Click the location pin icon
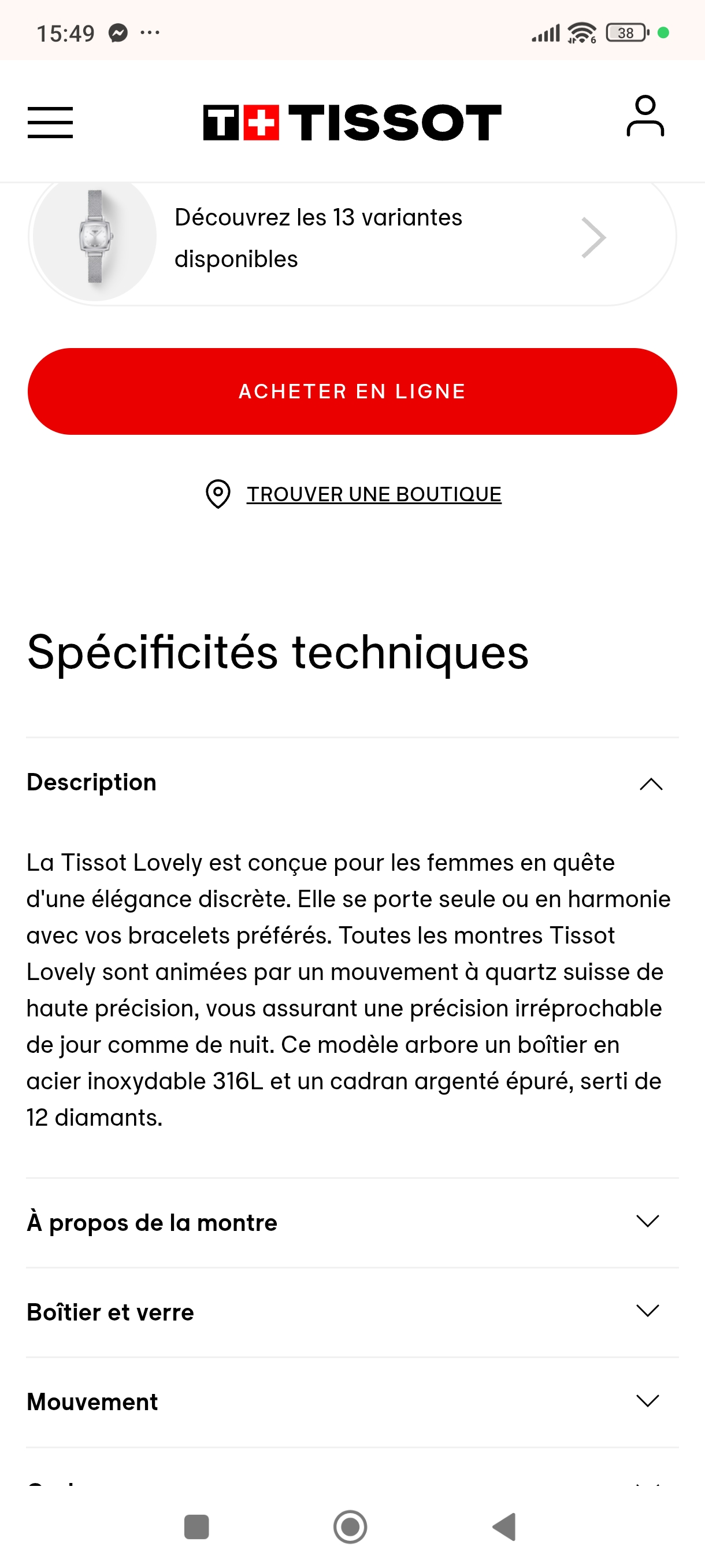The width and height of the screenshot is (705, 1568). coord(217,494)
